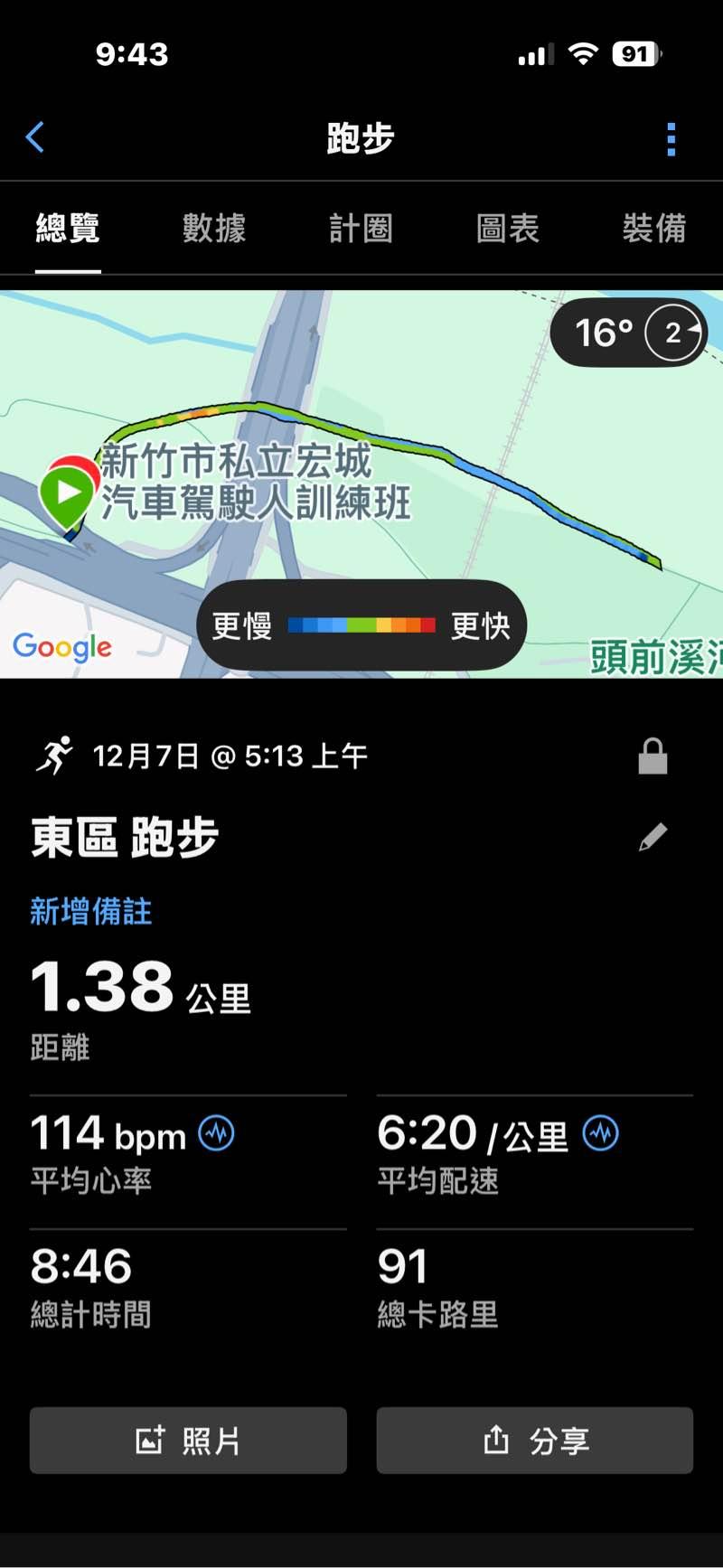Select the 總覽 overview tab

[68, 228]
